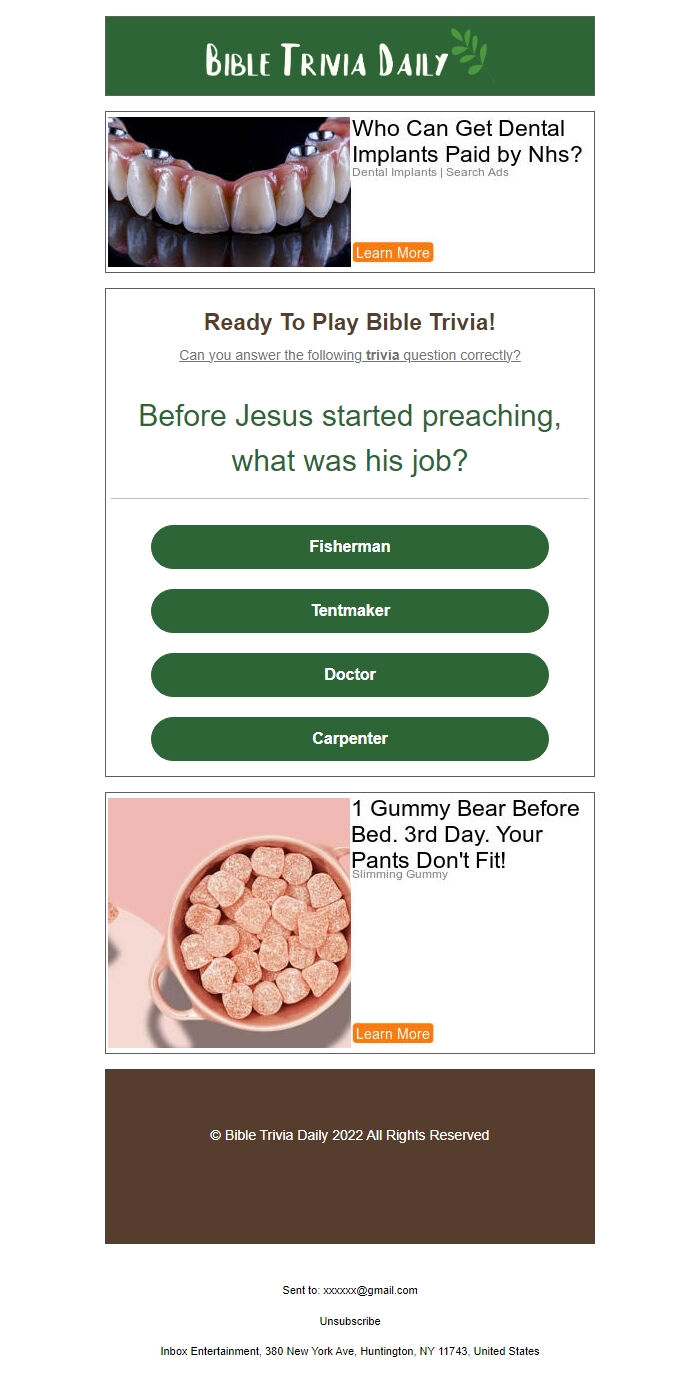Open the dental implants ad image
Viewport: 700px width, 1398px height.
point(229,192)
